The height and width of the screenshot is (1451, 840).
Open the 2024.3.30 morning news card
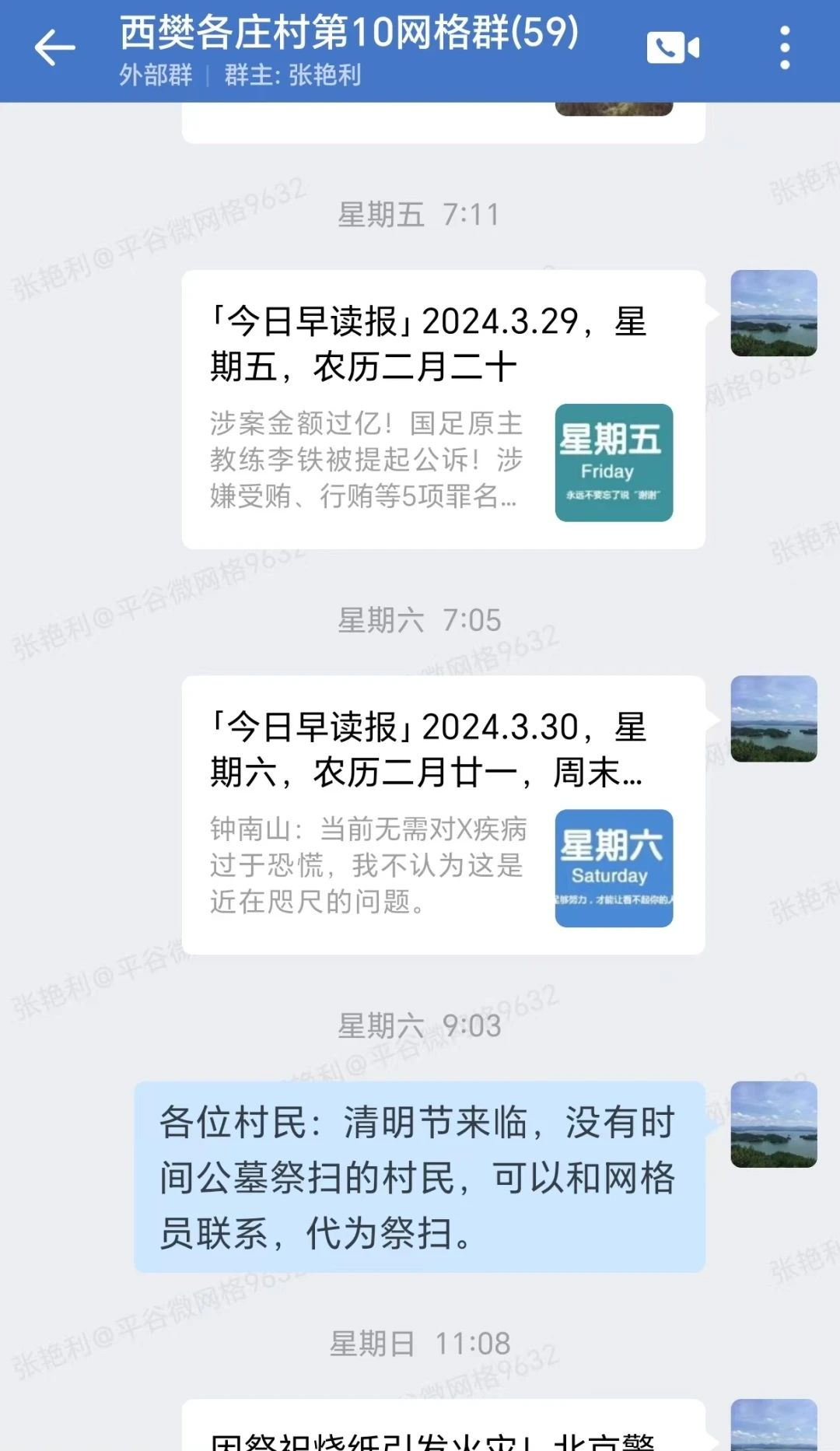(x=443, y=815)
